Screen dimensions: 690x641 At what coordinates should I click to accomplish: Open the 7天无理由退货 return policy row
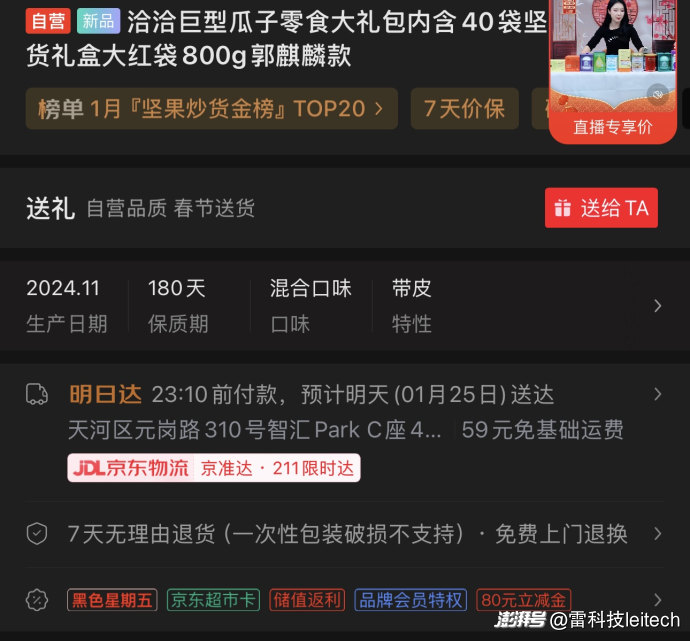click(345, 534)
